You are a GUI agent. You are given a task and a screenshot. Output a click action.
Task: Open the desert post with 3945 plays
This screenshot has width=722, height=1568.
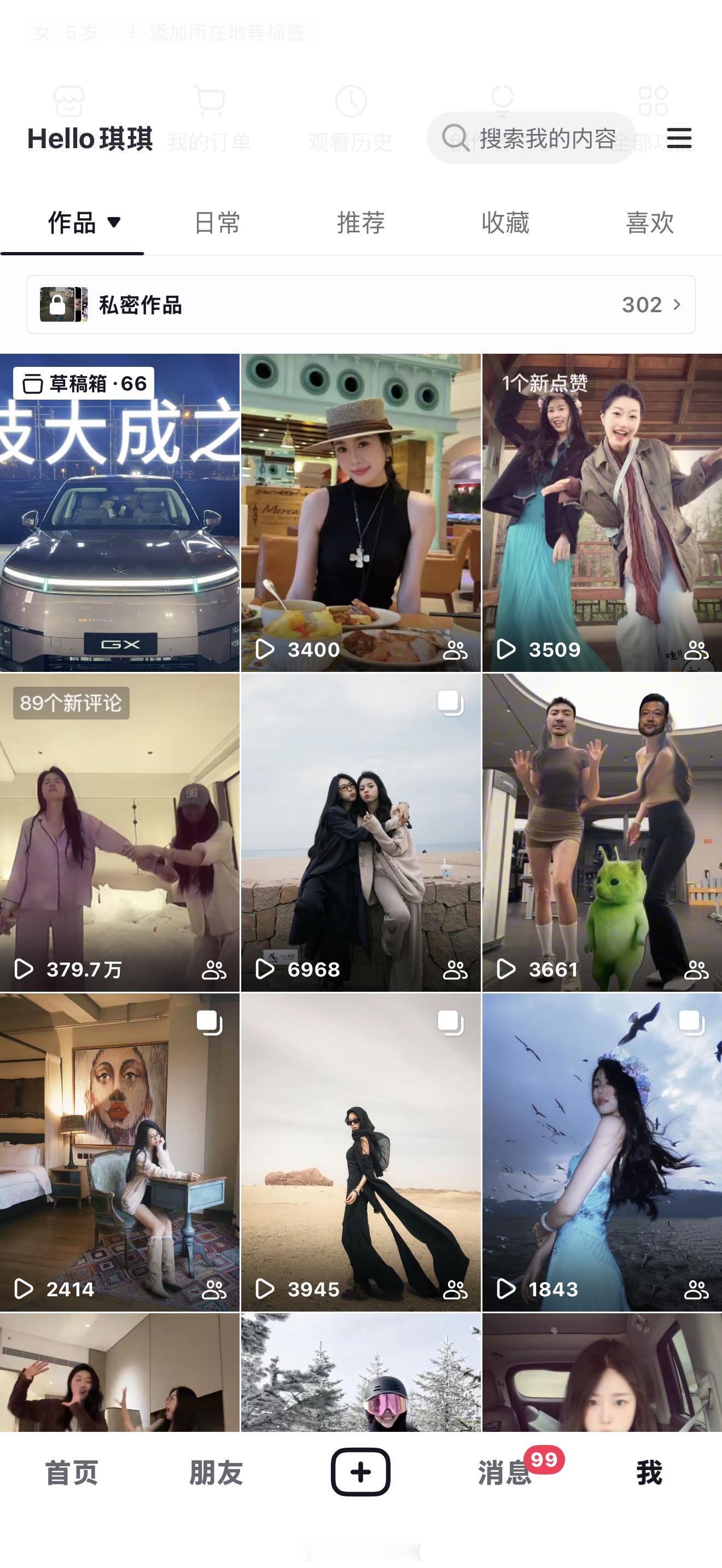click(x=360, y=1151)
